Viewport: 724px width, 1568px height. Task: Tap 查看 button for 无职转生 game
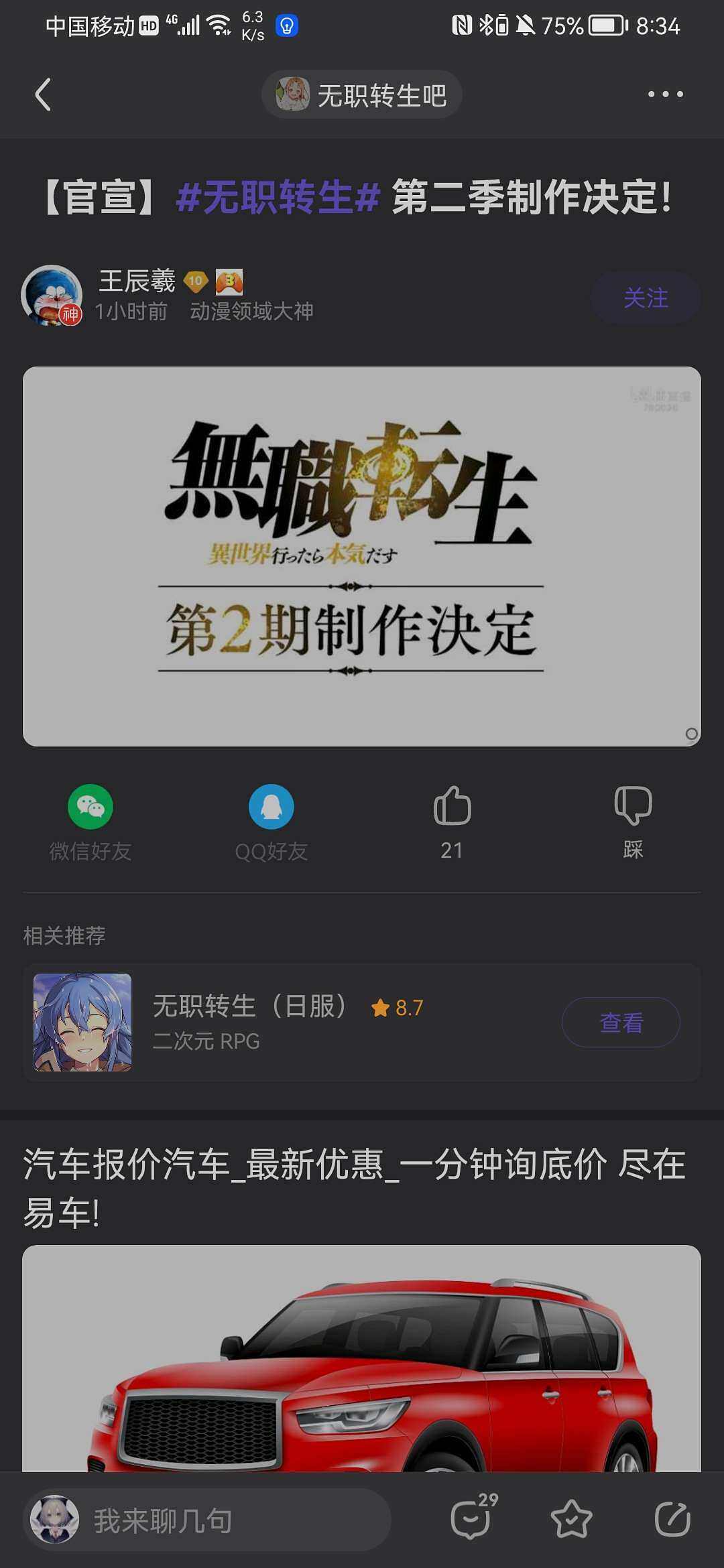pos(621,1022)
